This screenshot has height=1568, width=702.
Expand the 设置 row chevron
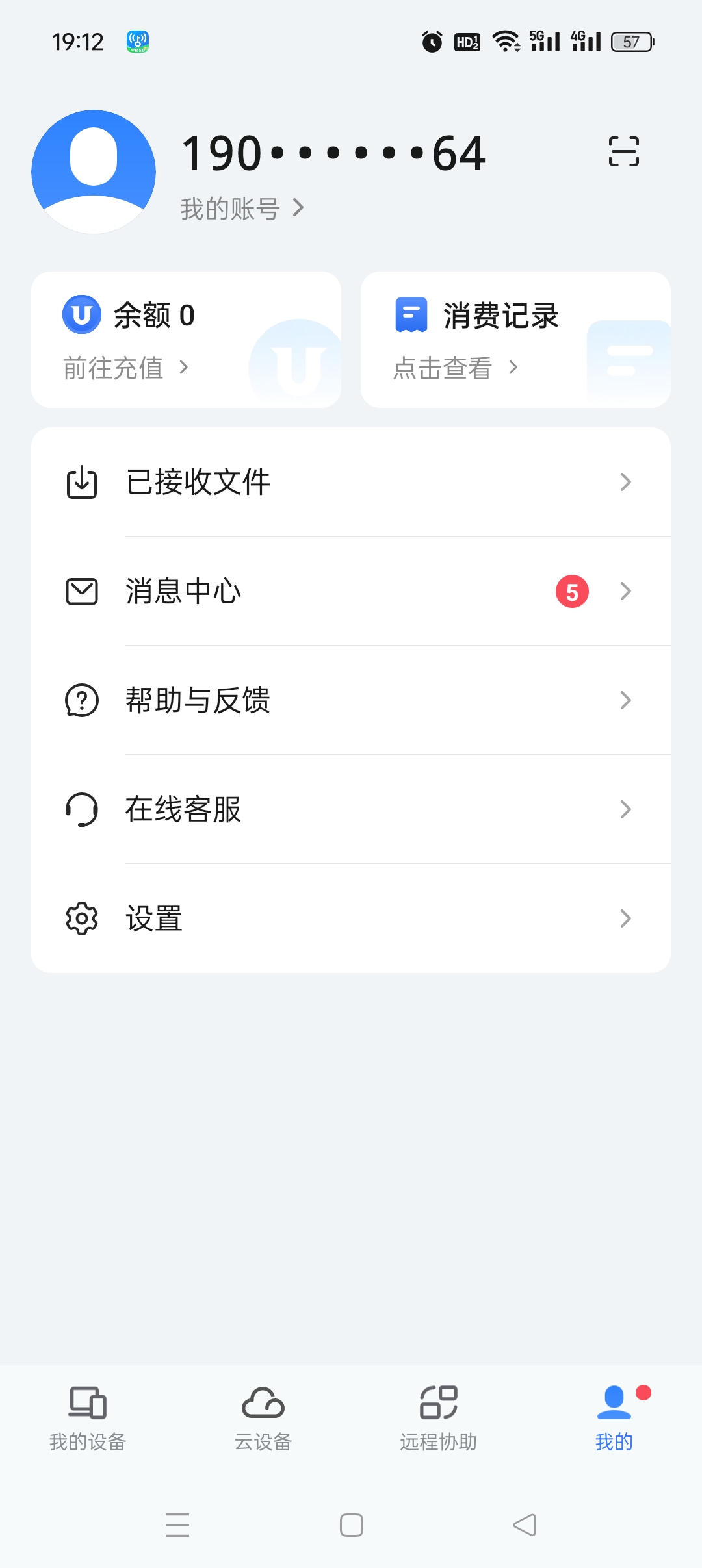(x=625, y=918)
